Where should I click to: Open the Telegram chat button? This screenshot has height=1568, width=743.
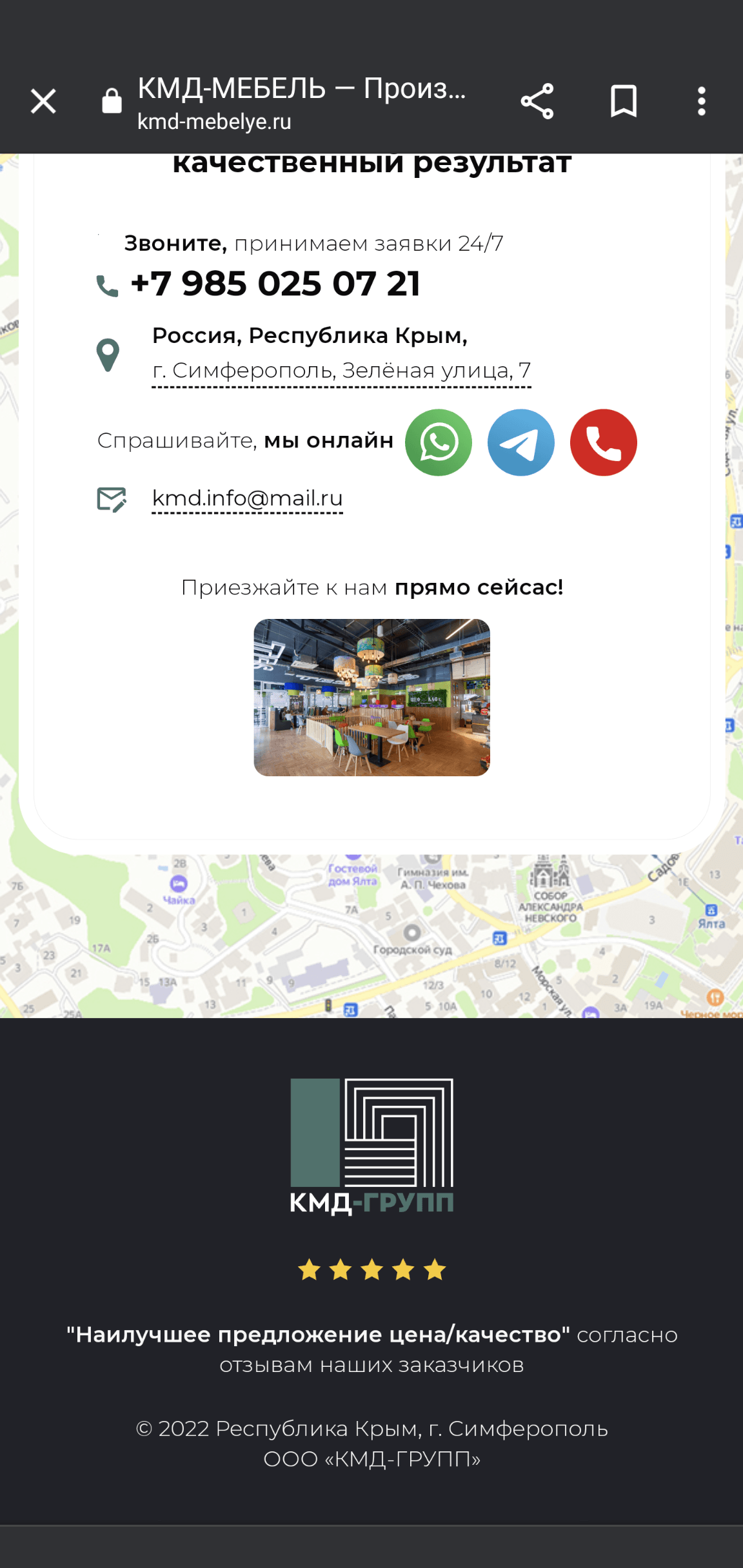[521, 442]
